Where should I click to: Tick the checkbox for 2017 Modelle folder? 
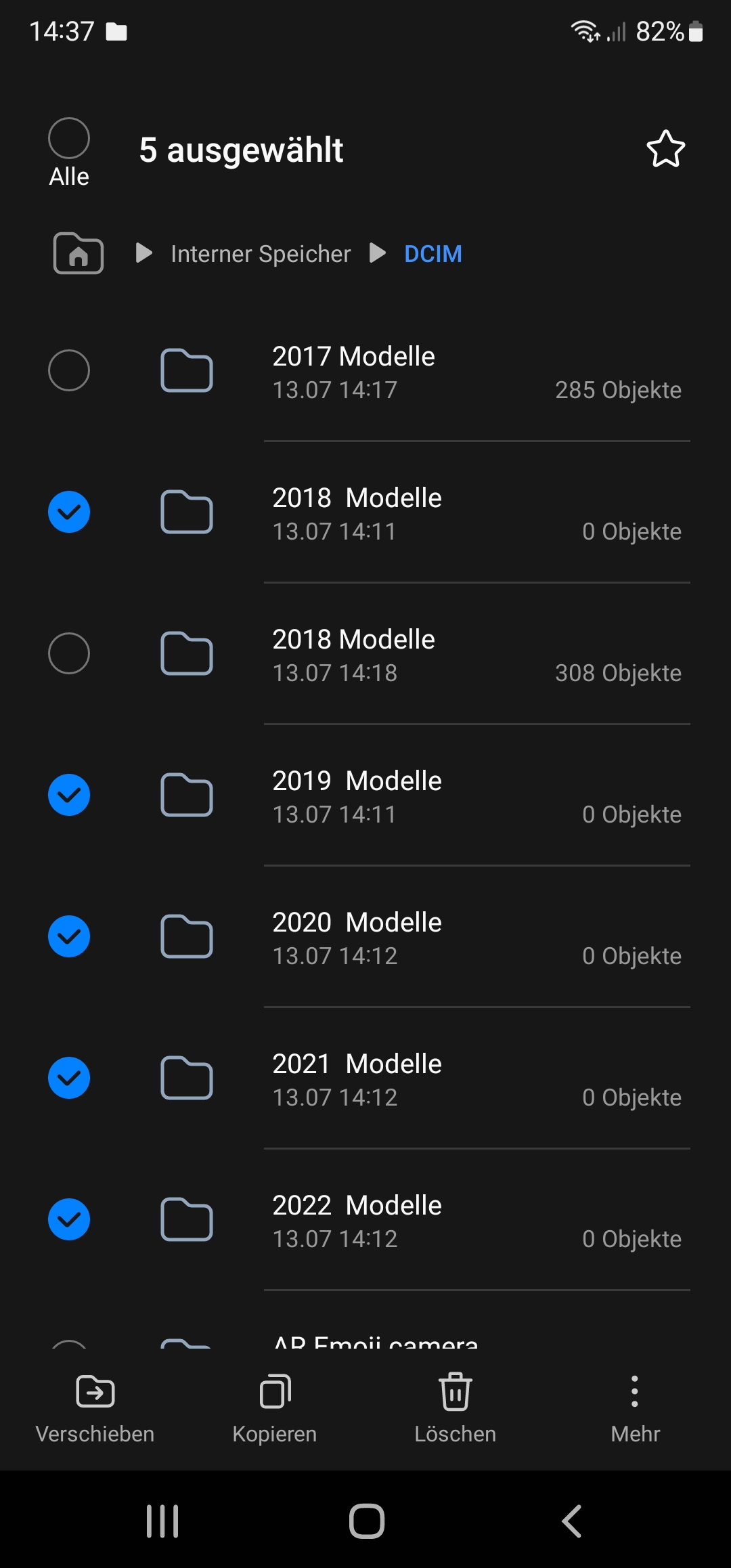click(x=69, y=370)
